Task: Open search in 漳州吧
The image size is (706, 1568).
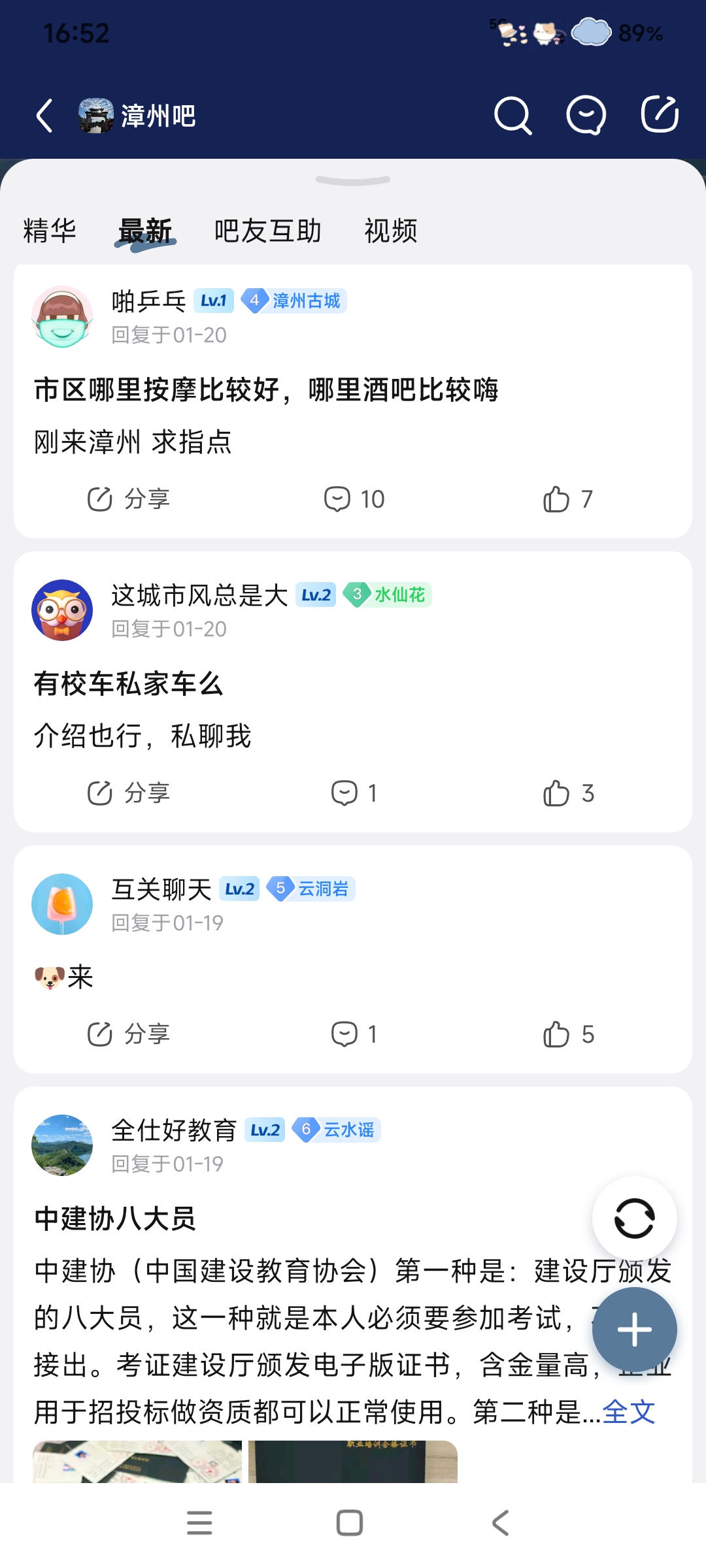Action: pos(513,116)
